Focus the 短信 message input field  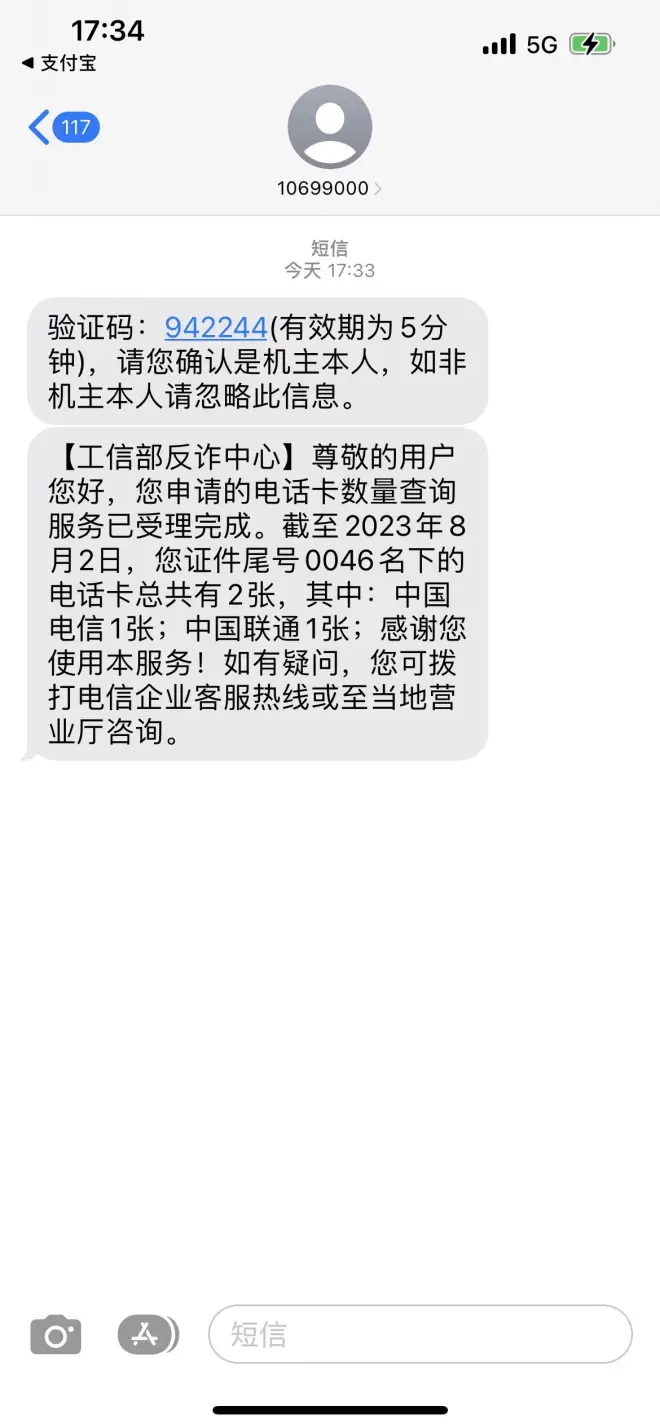point(420,1334)
